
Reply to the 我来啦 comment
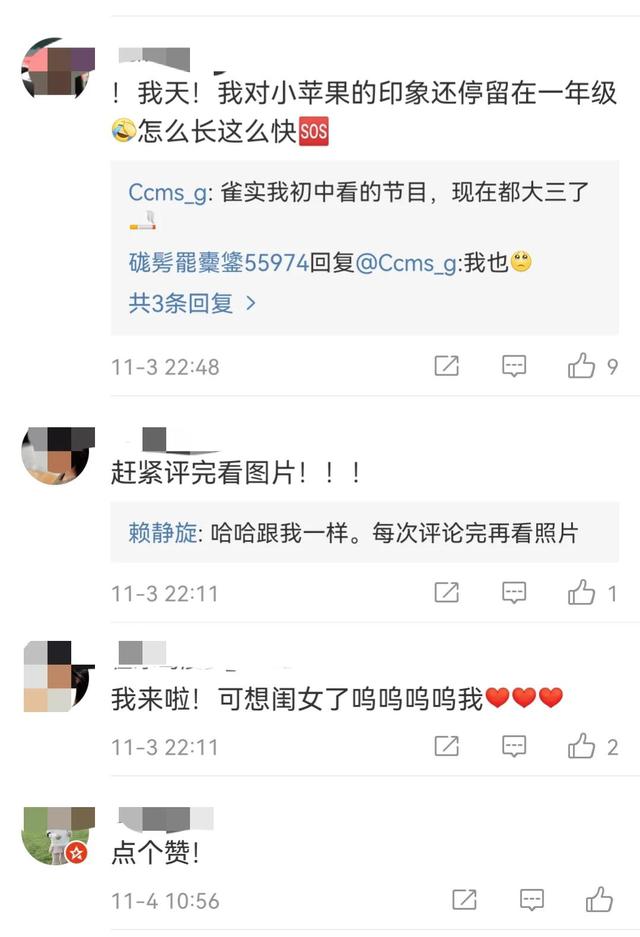tap(513, 746)
